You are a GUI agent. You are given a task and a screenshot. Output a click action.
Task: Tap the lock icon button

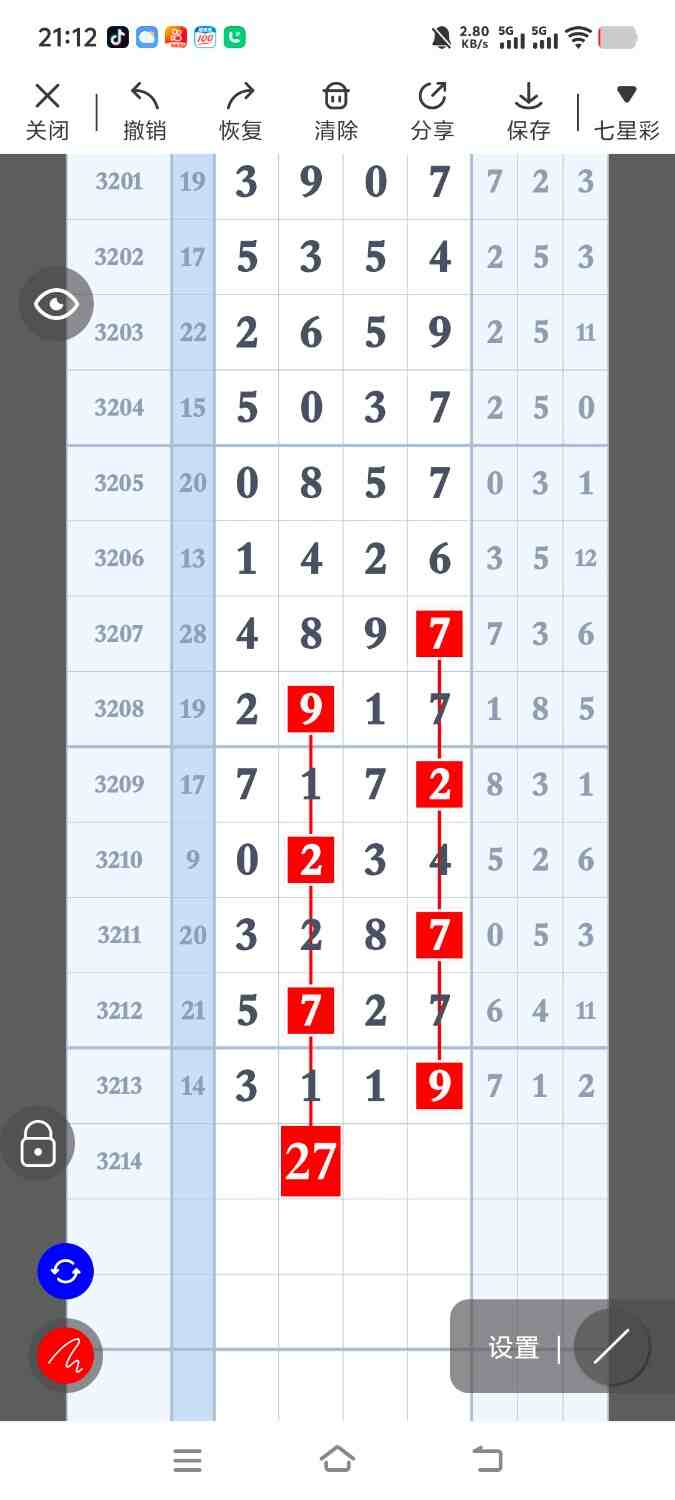tap(38, 1143)
